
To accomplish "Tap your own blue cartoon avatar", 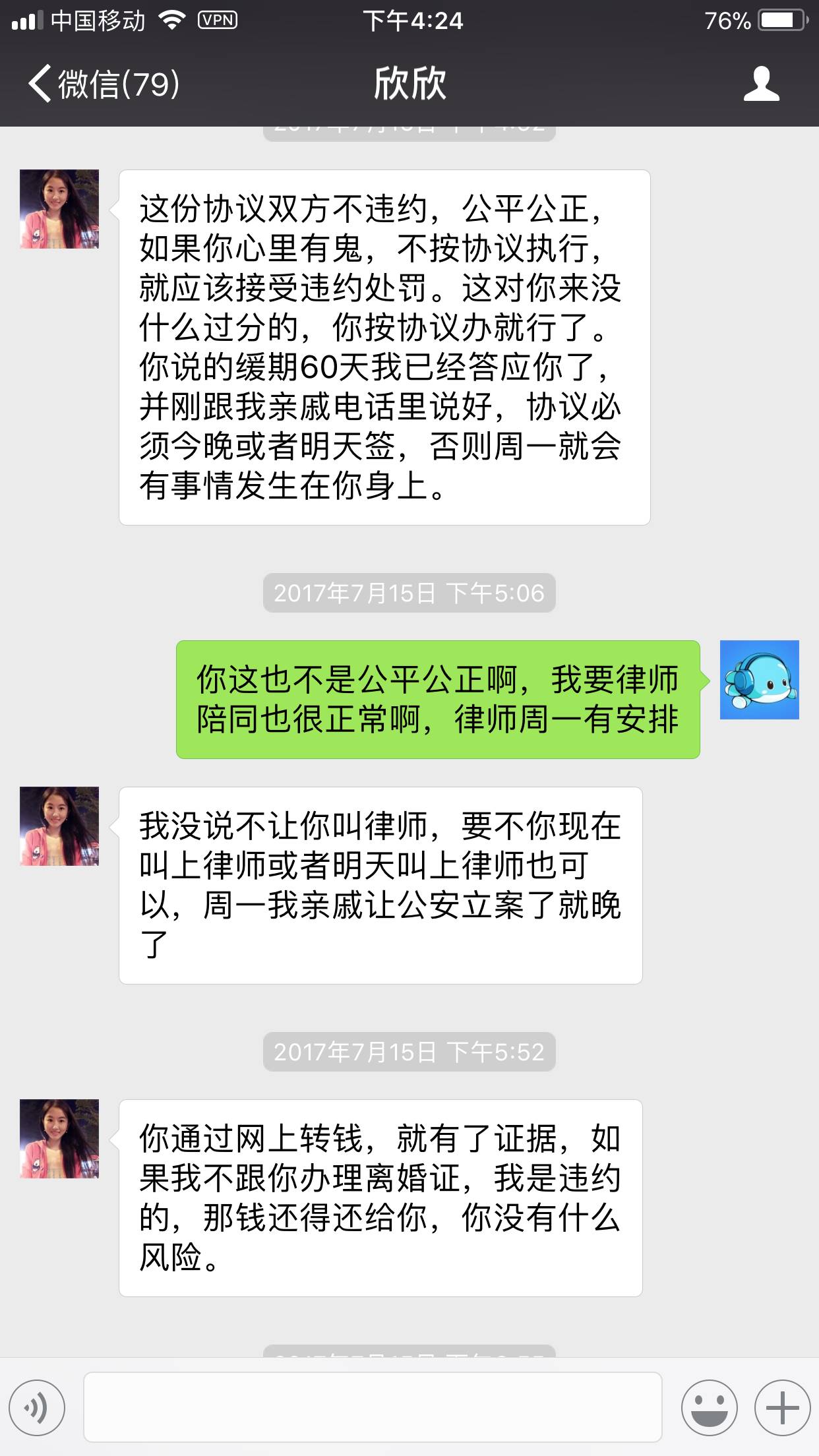I will click(759, 679).
